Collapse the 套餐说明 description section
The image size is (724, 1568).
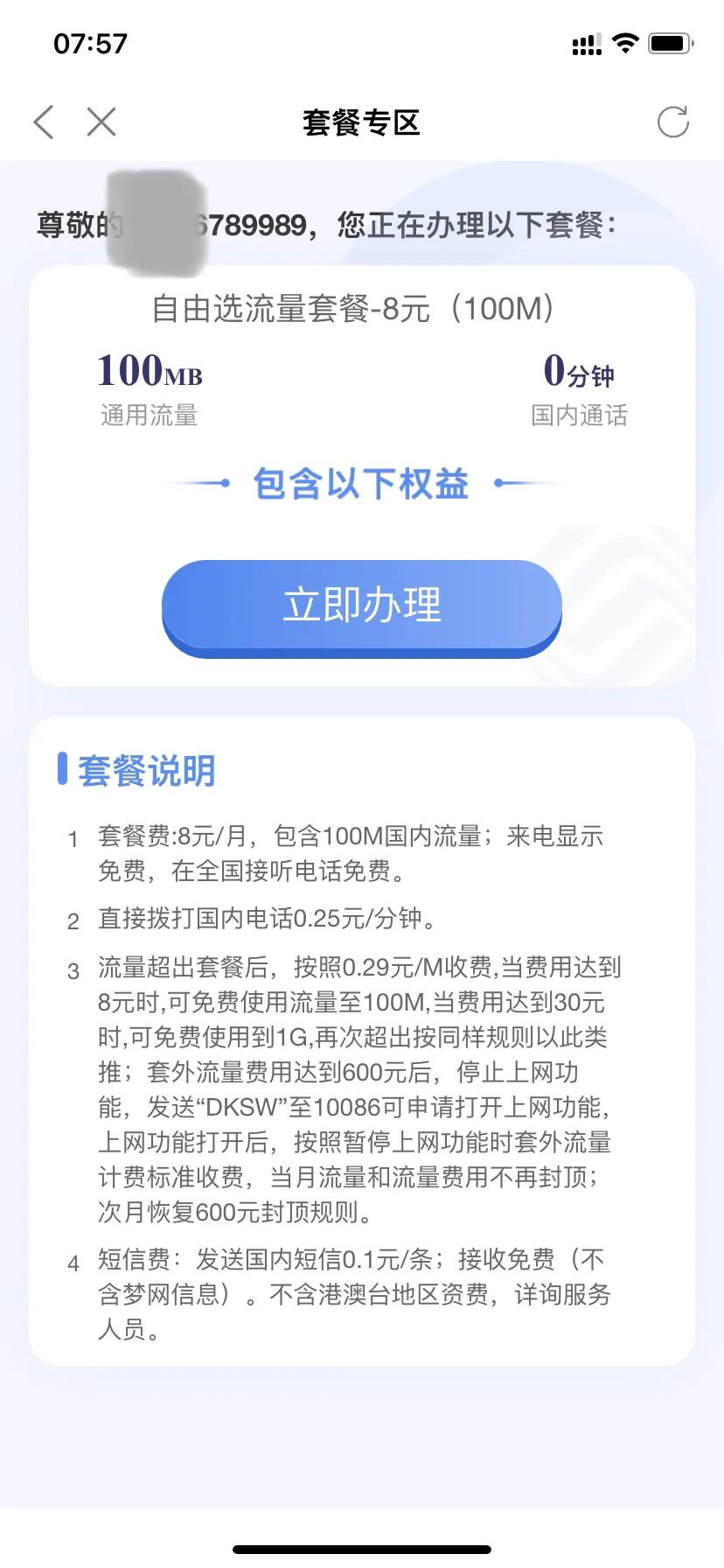(x=145, y=770)
